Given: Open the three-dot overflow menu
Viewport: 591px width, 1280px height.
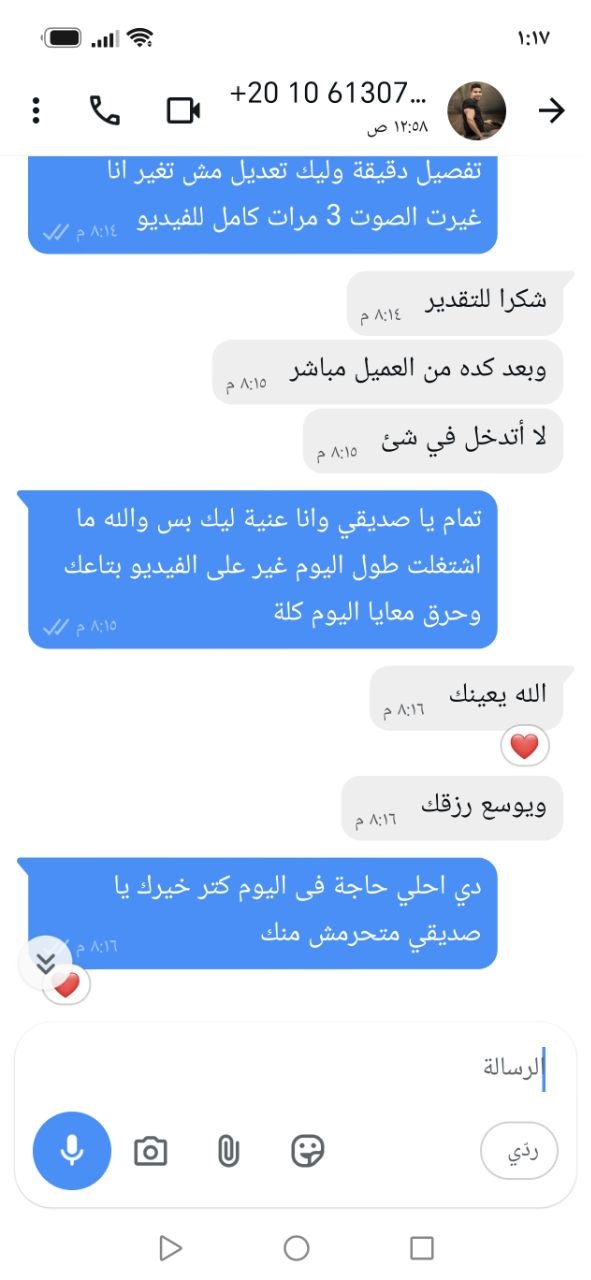Looking at the screenshot, I should pos(36,110).
